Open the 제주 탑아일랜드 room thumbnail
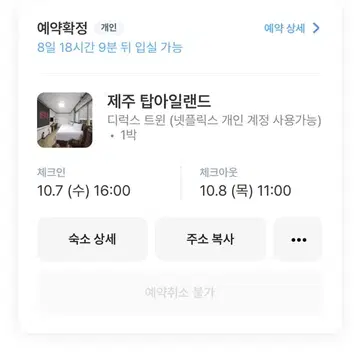Screen dimensions: 360x360 click(65, 120)
